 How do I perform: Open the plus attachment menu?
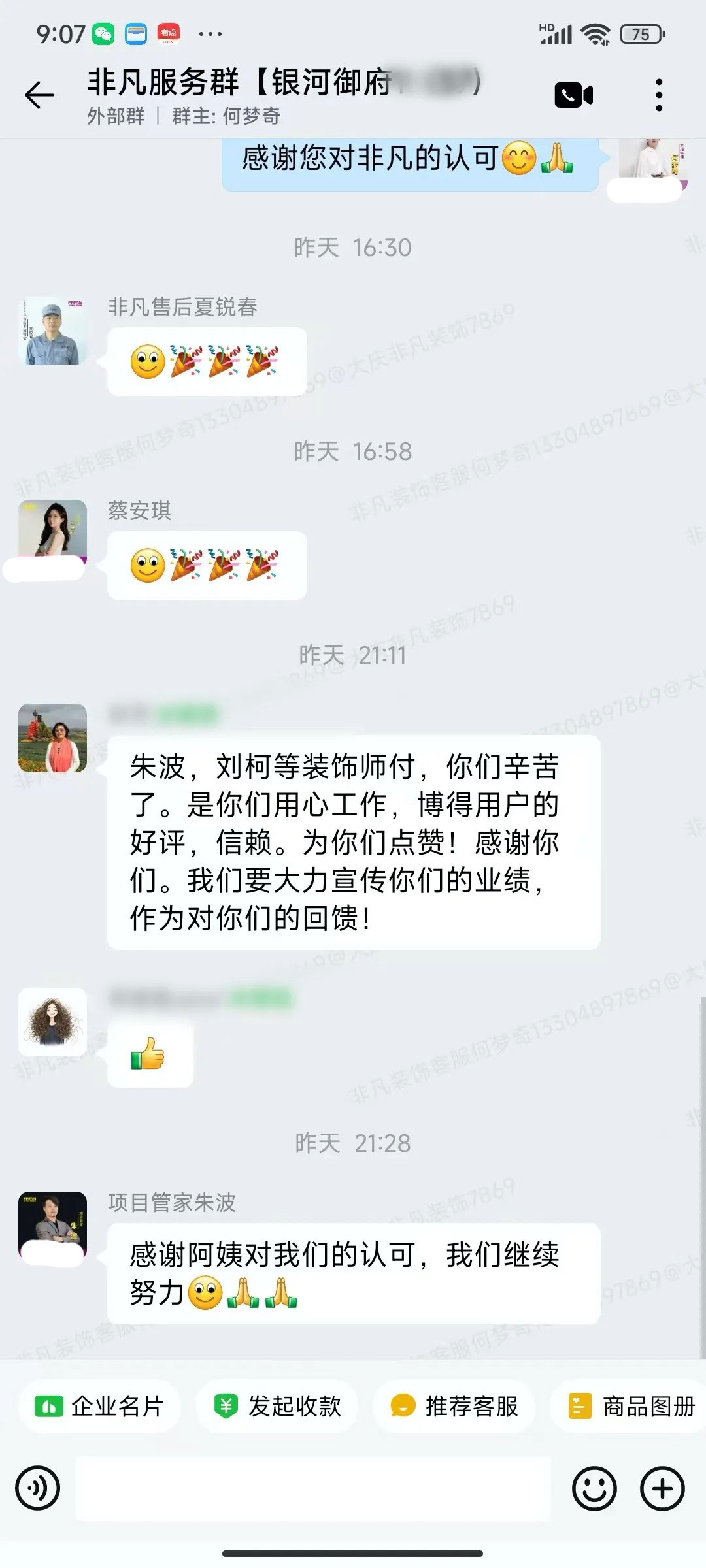pos(662,1488)
